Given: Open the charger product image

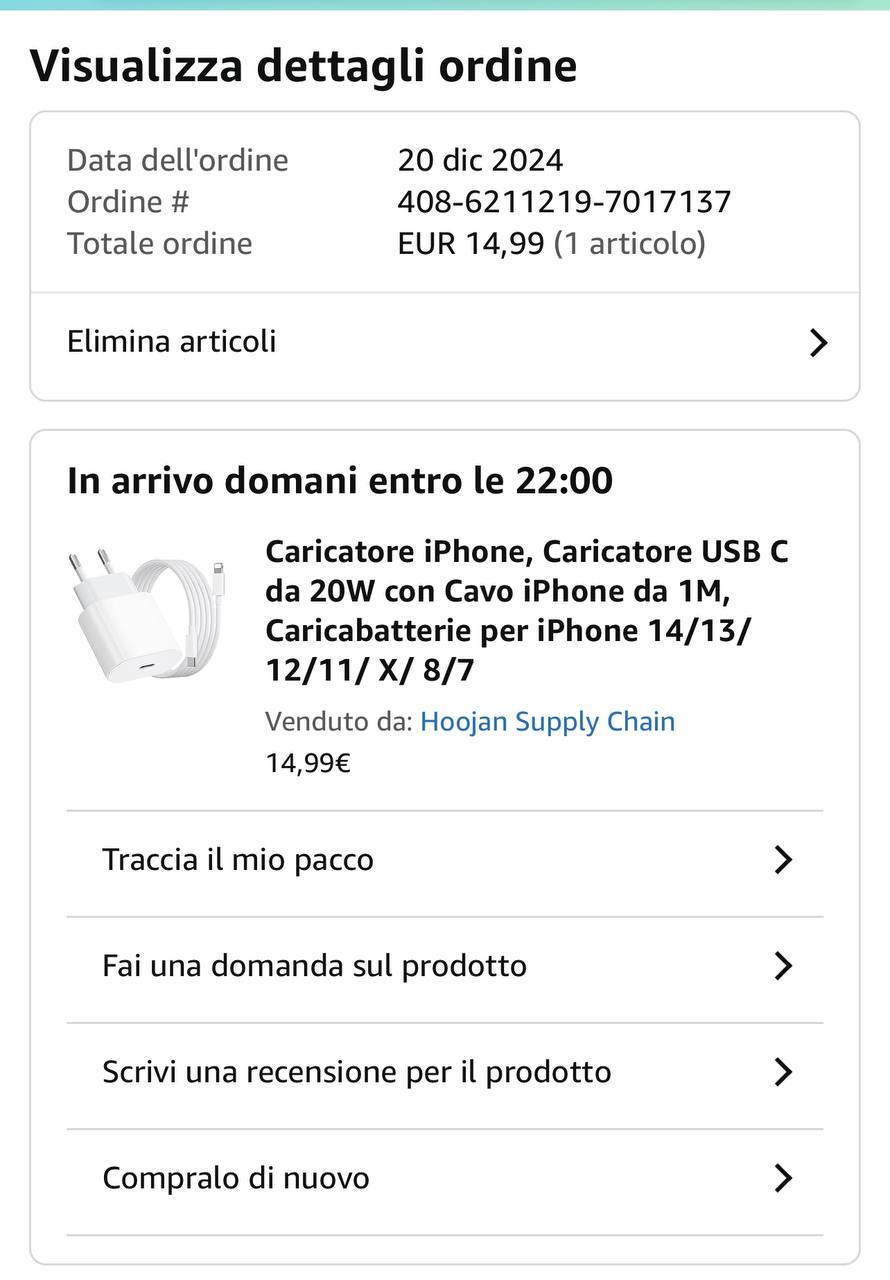Looking at the screenshot, I should click(147, 615).
